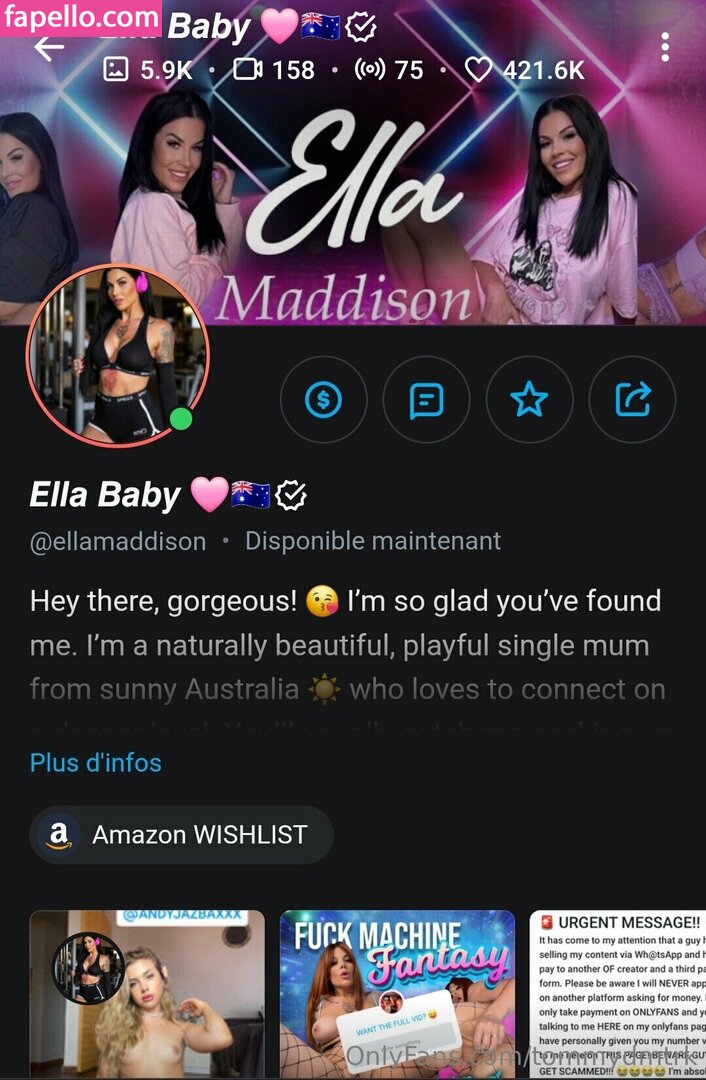Add profile to favorites with star
706x1080 pixels.
pos(529,400)
